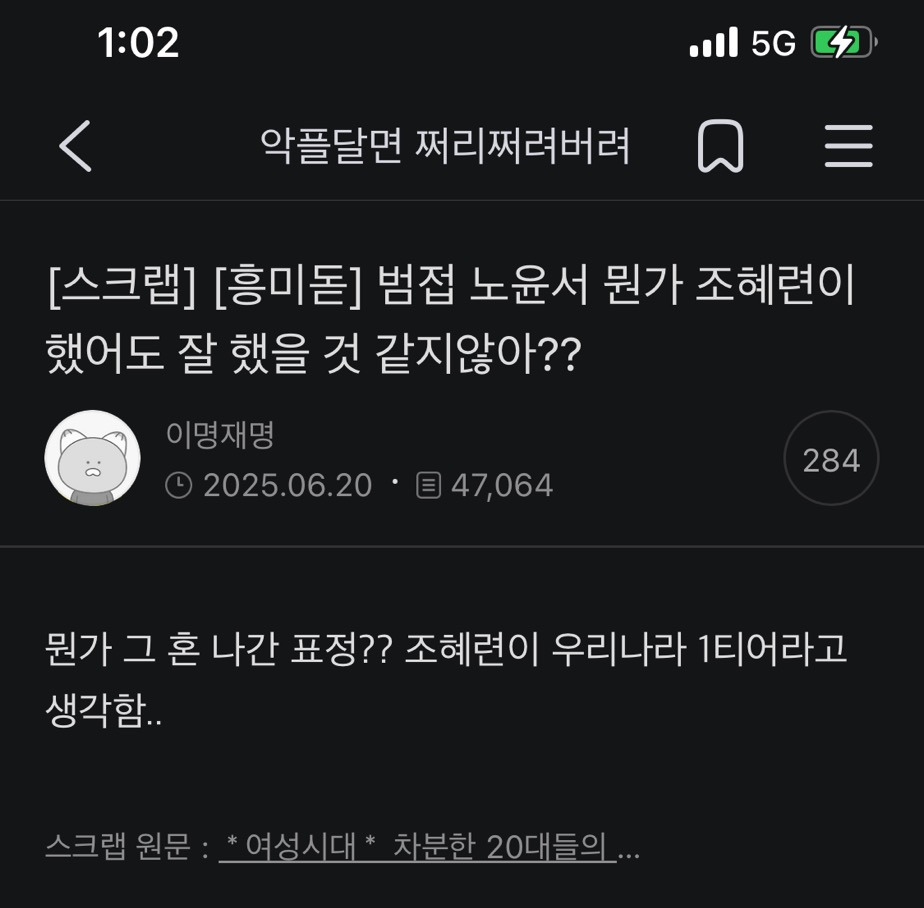View 이명재명's profile picture

coord(93,458)
